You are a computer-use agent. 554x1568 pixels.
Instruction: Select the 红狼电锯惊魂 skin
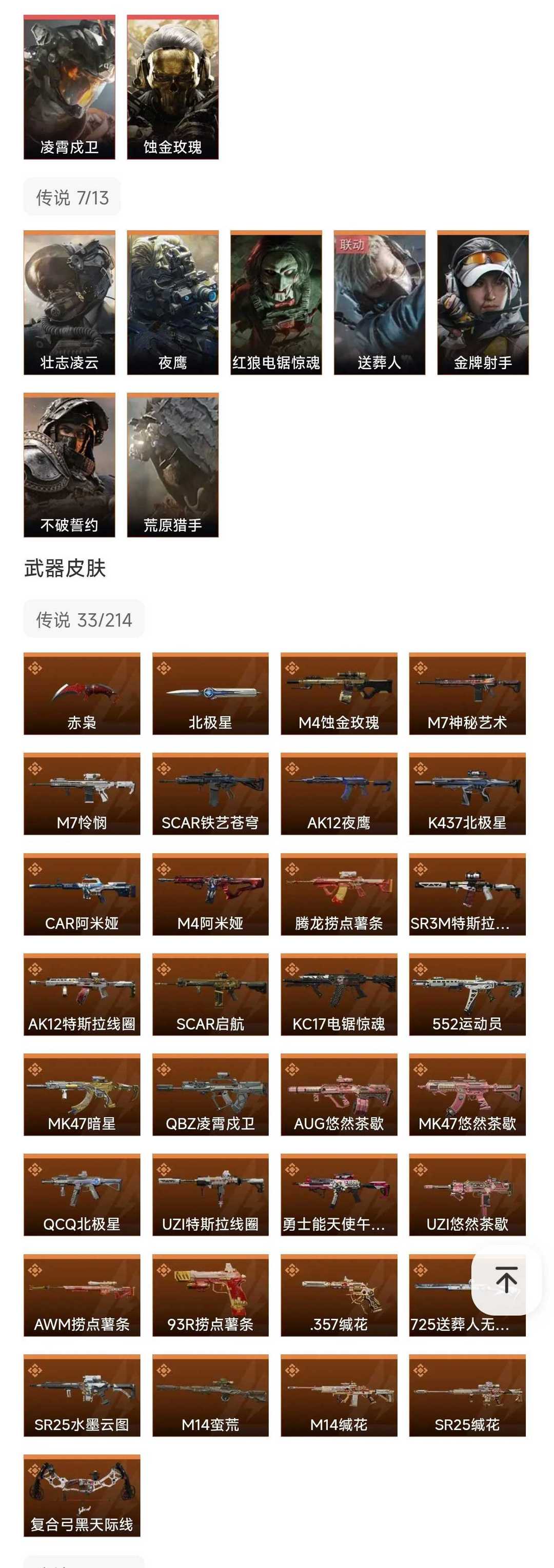point(276,303)
